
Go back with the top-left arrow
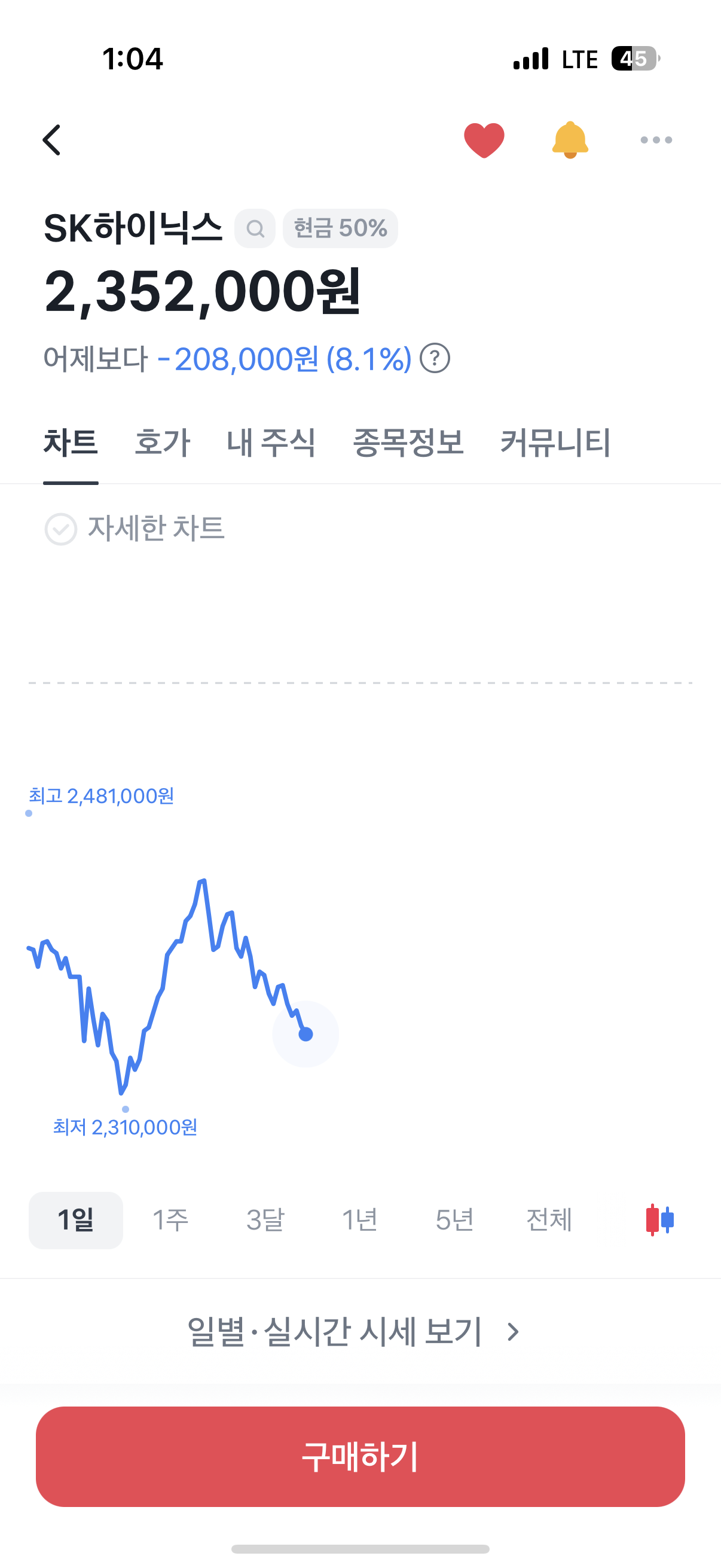click(x=53, y=140)
